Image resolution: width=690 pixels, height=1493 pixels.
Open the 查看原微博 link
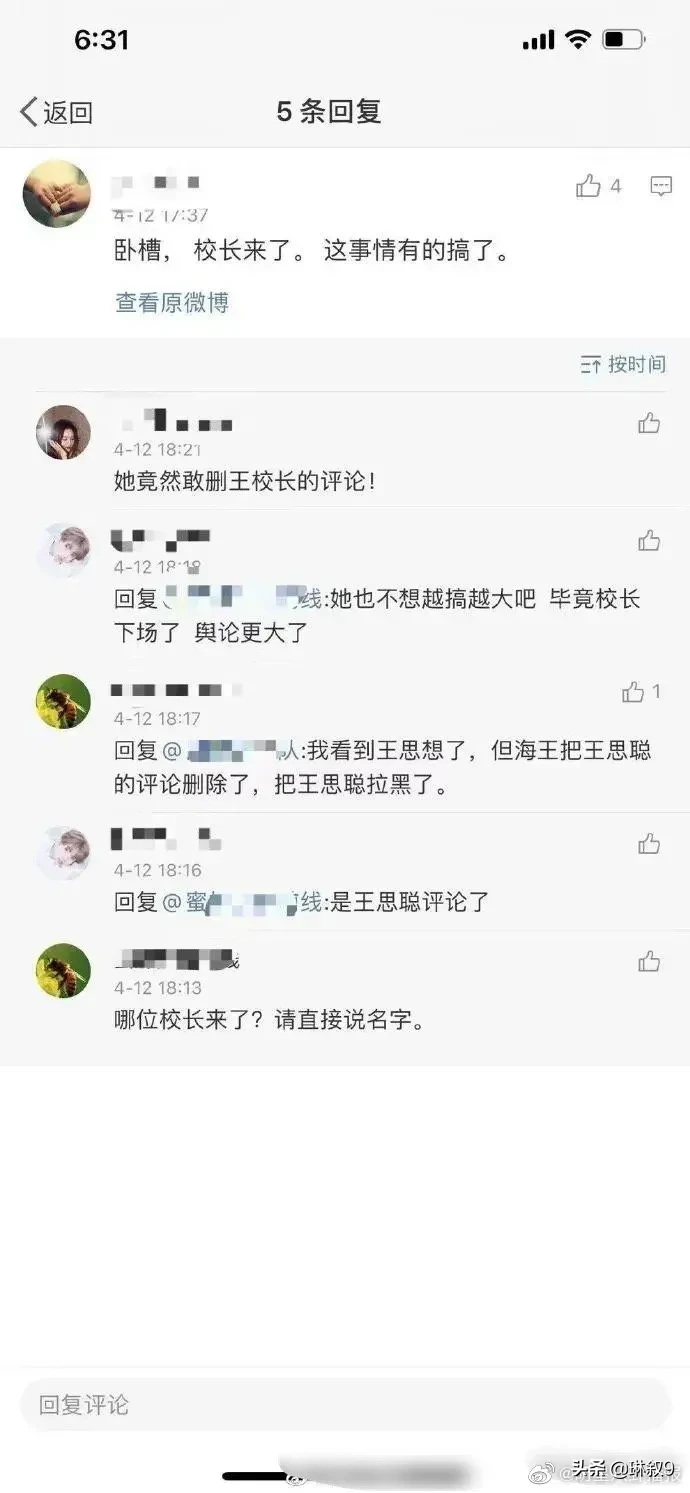tap(172, 302)
